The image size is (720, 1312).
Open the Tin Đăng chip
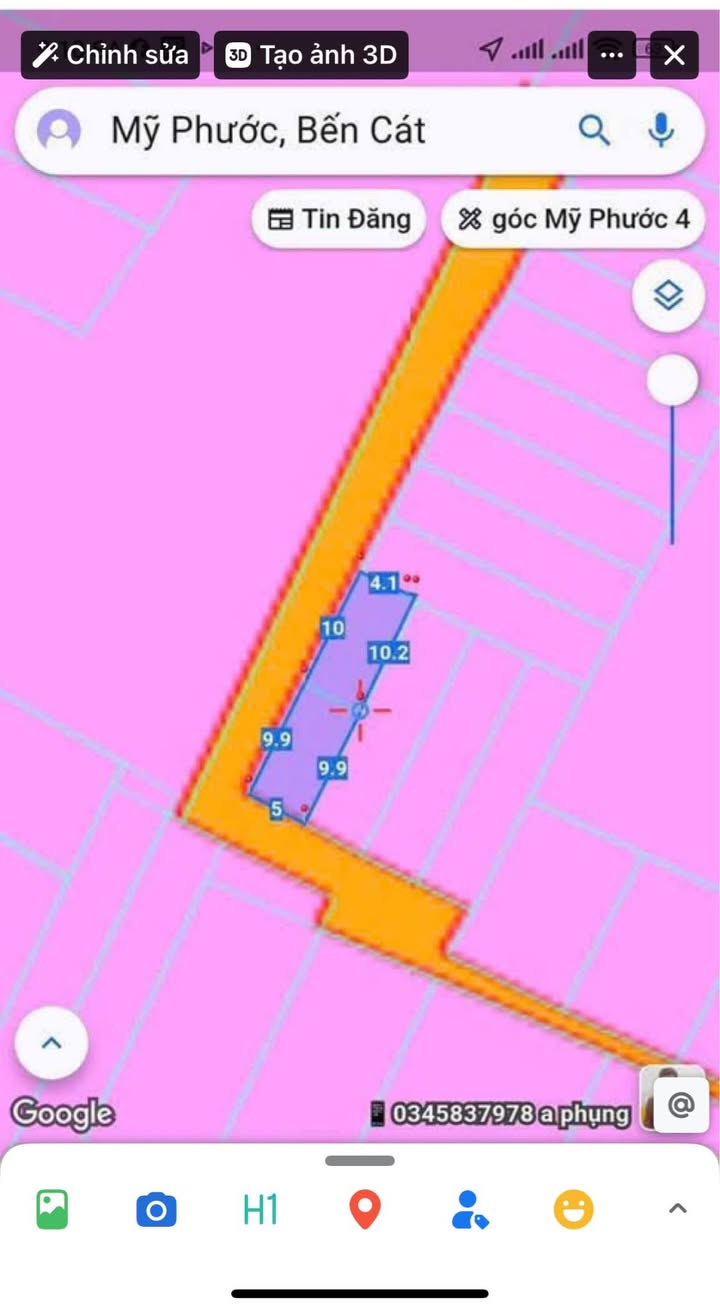[339, 218]
